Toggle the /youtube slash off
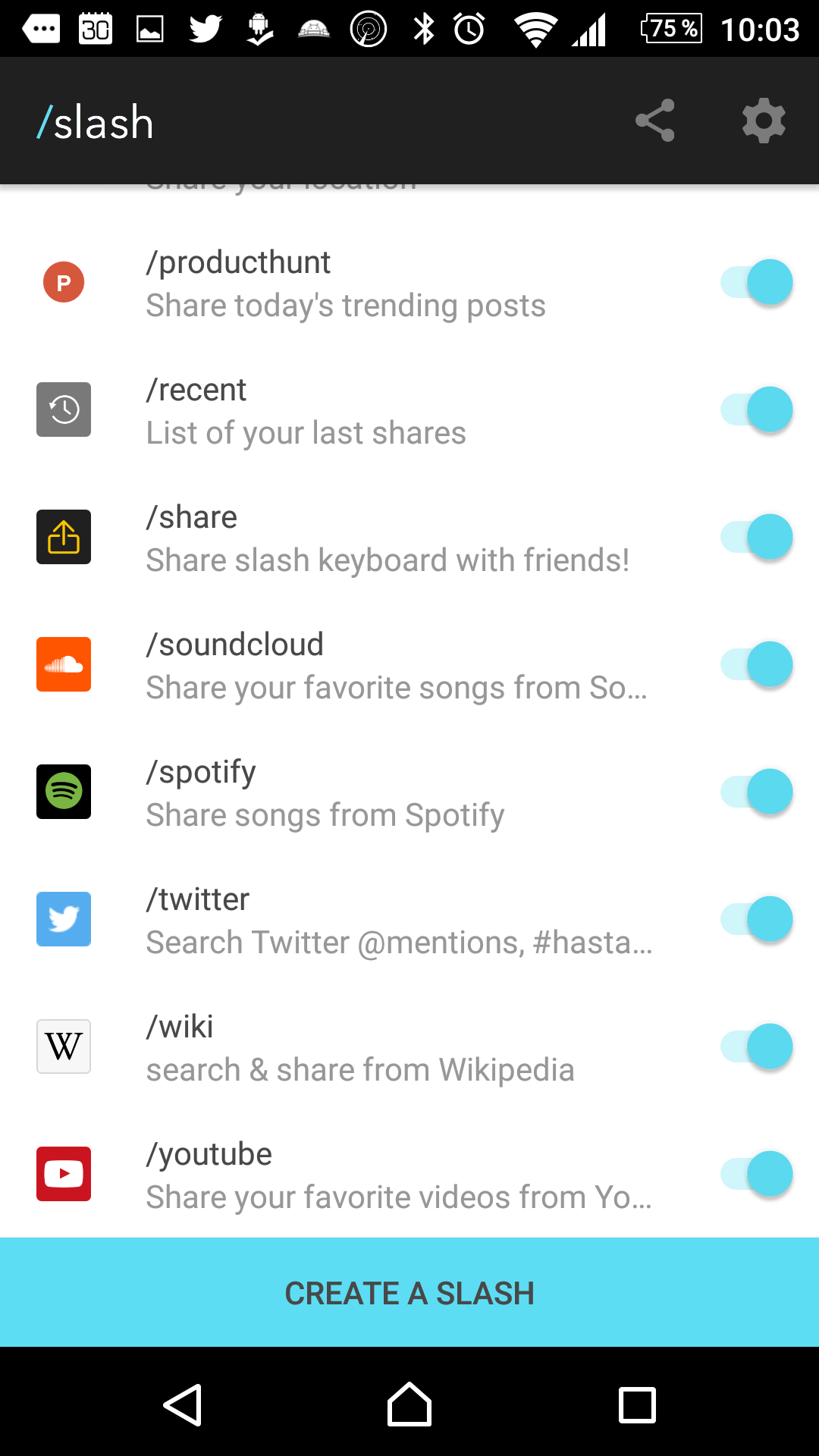The width and height of the screenshot is (819, 1456). point(756,1175)
